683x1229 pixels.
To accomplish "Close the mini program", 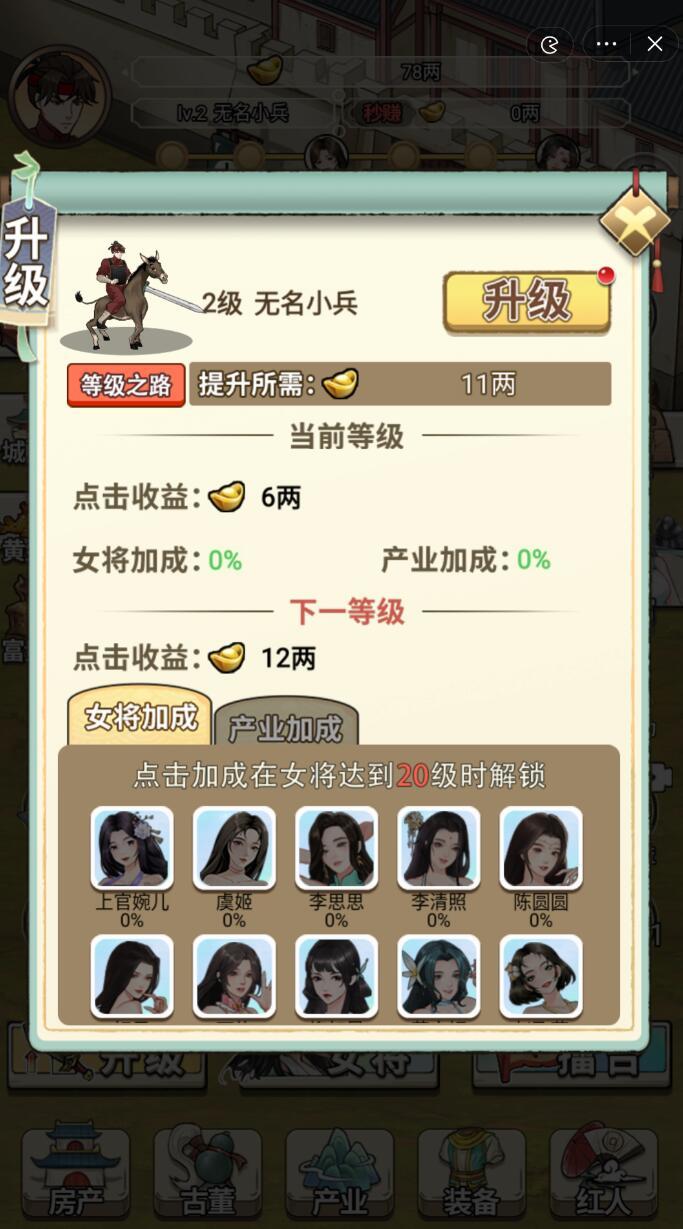I will pyautogui.click(x=655, y=44).
